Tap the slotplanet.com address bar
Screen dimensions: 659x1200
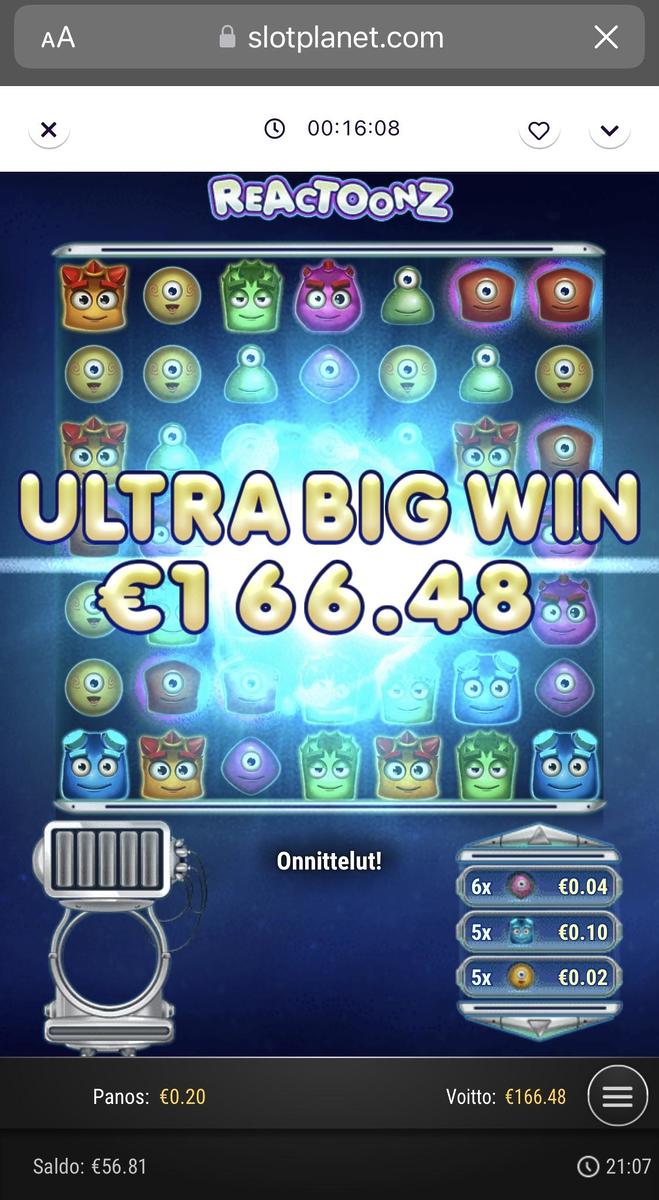330,39
